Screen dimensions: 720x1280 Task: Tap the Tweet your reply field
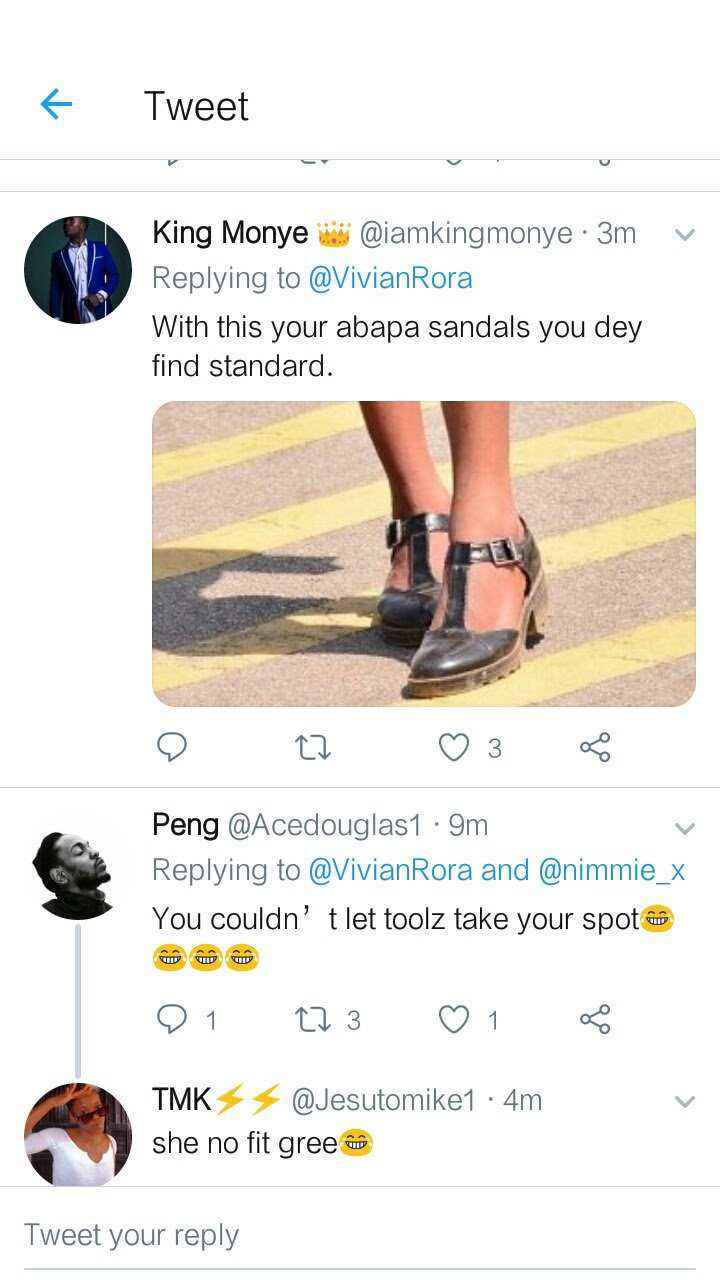(x=360, y=1236)
